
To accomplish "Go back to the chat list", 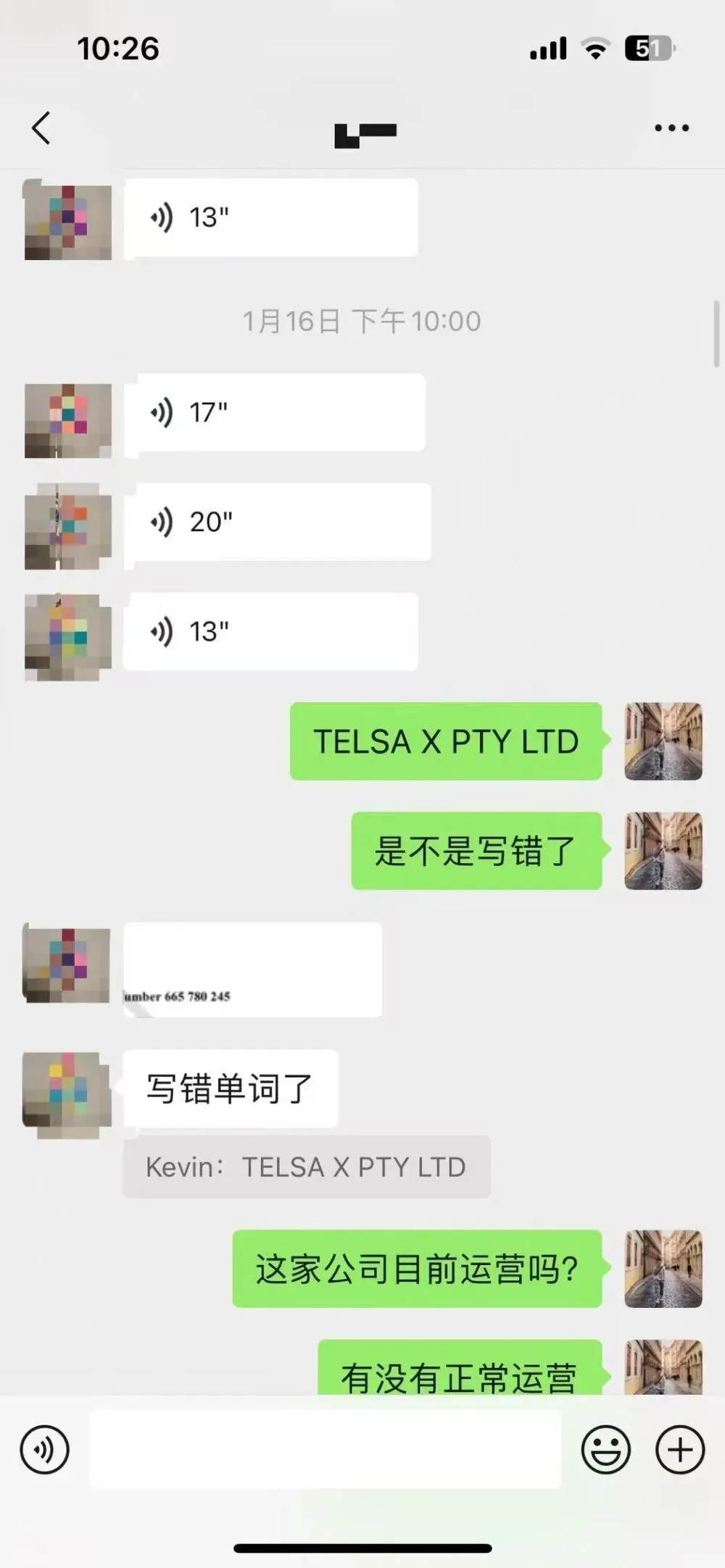I will point(41,128).
